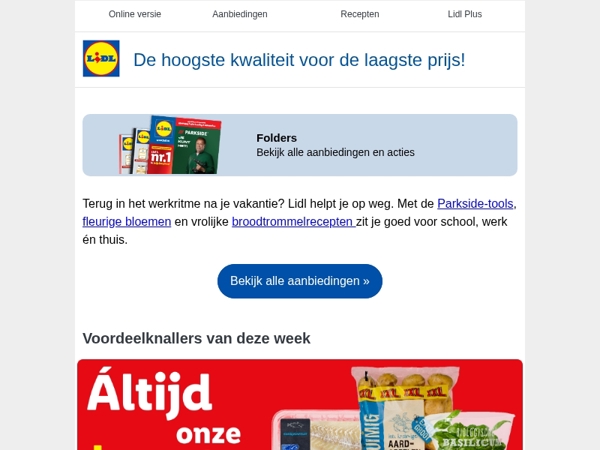Open Lidl Plus from the top menu
Viewport: 600px width, 450px height.
click(464, 14)
